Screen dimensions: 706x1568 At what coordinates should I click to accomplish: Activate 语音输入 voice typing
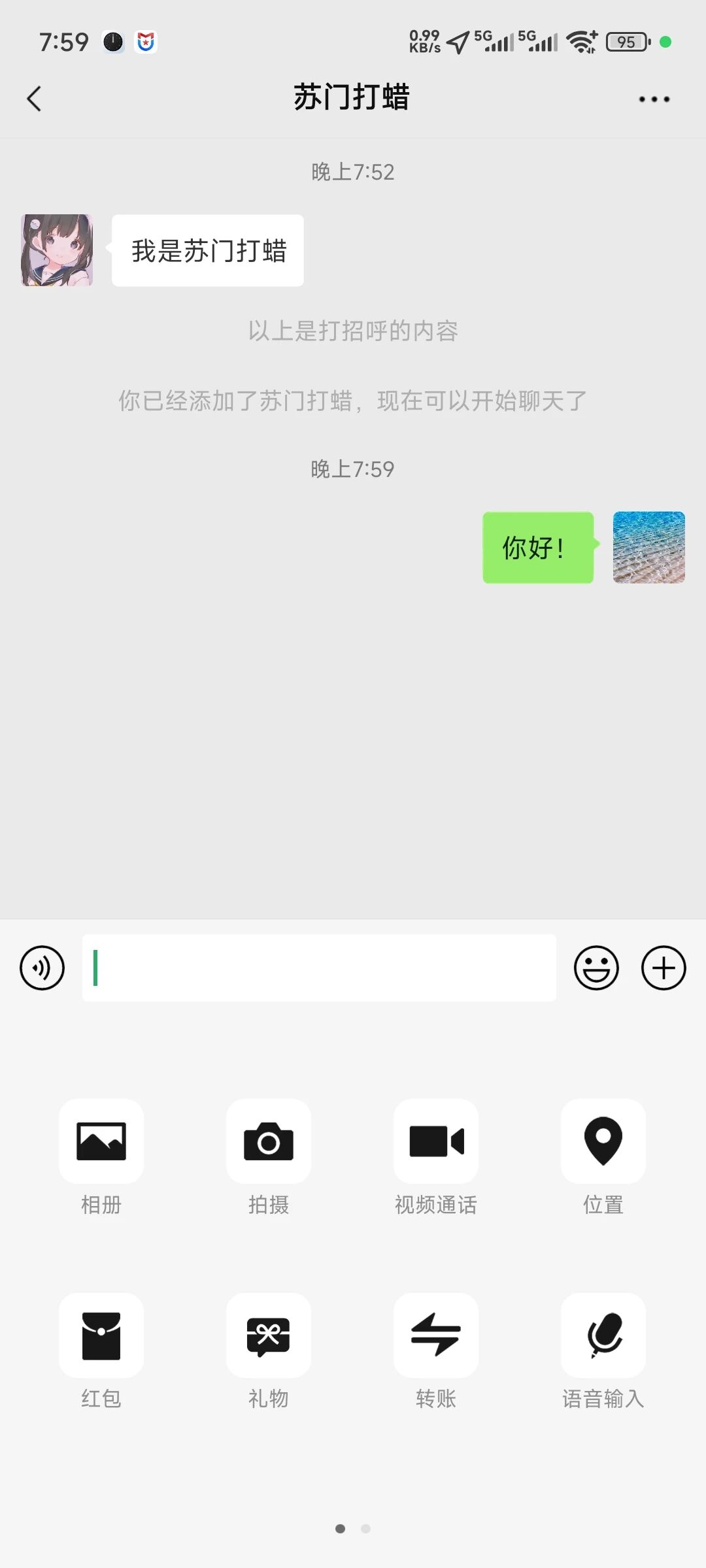point(603,1336)
